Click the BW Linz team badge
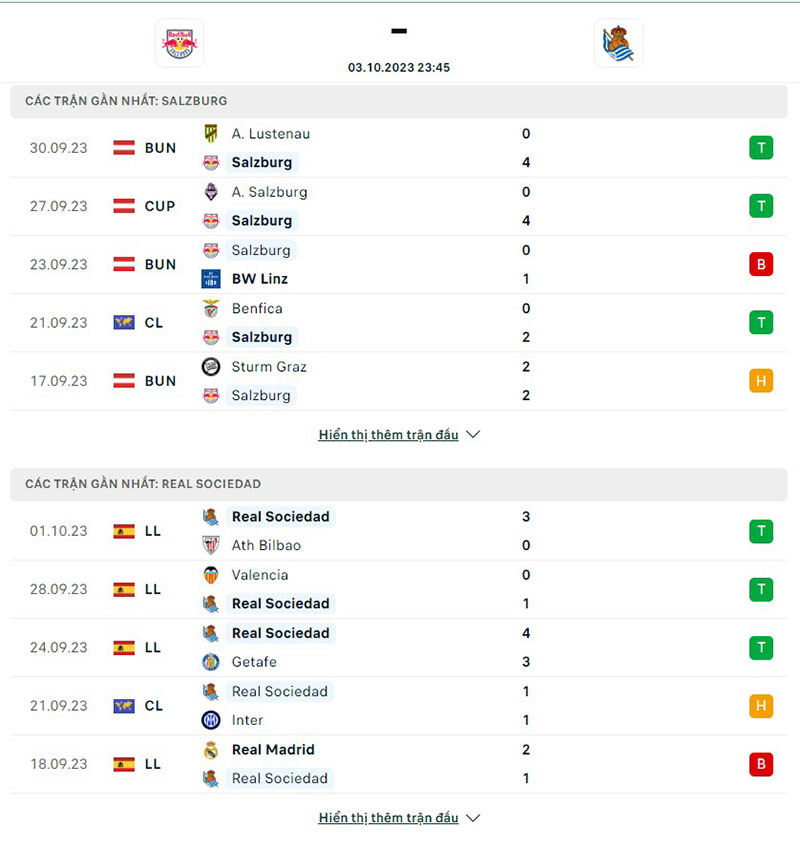This screenshot has height=850, width=800. (x=213, y=279)
